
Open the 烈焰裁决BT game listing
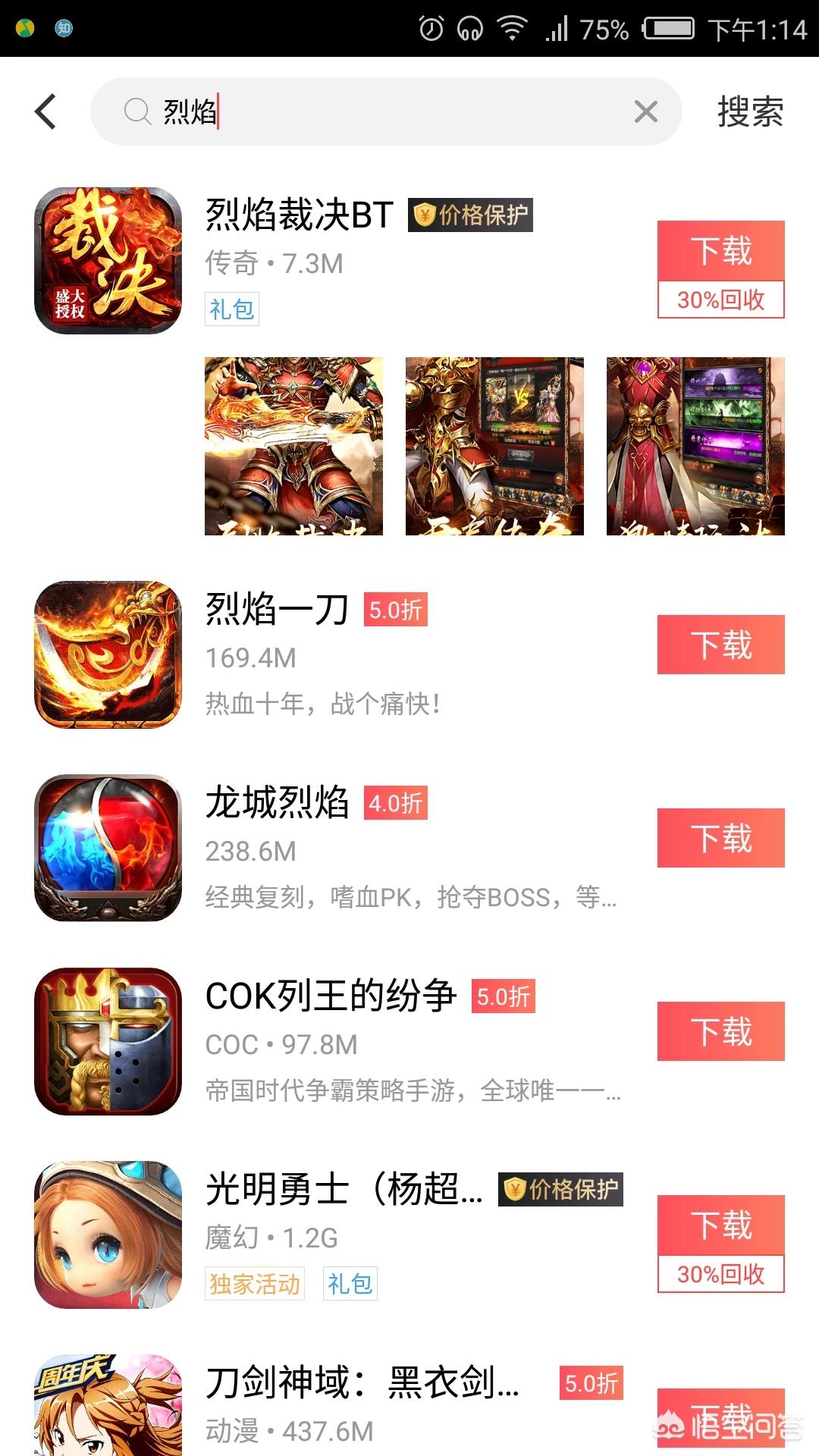pyautogui.click(x=299, y=215)
